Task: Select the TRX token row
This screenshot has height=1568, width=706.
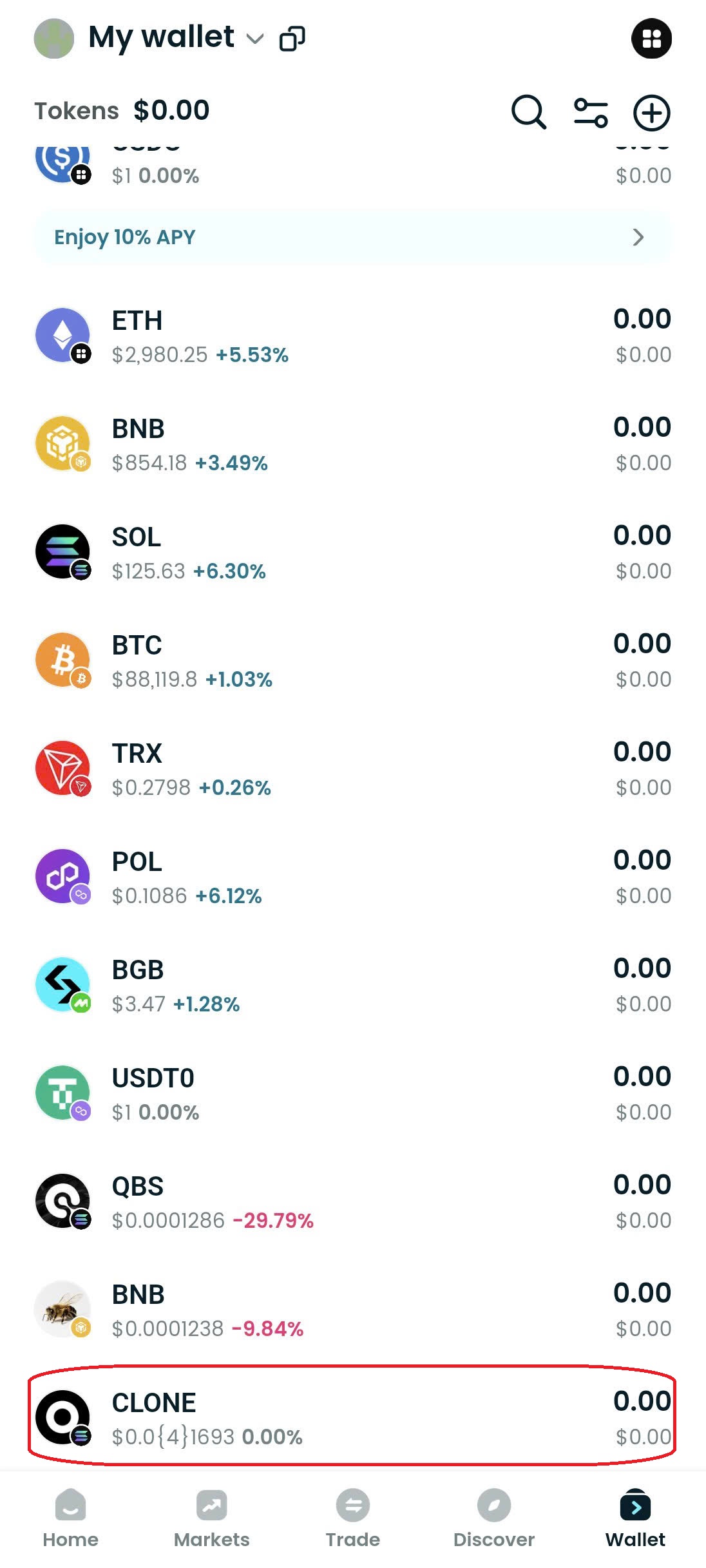Action: 353,768
